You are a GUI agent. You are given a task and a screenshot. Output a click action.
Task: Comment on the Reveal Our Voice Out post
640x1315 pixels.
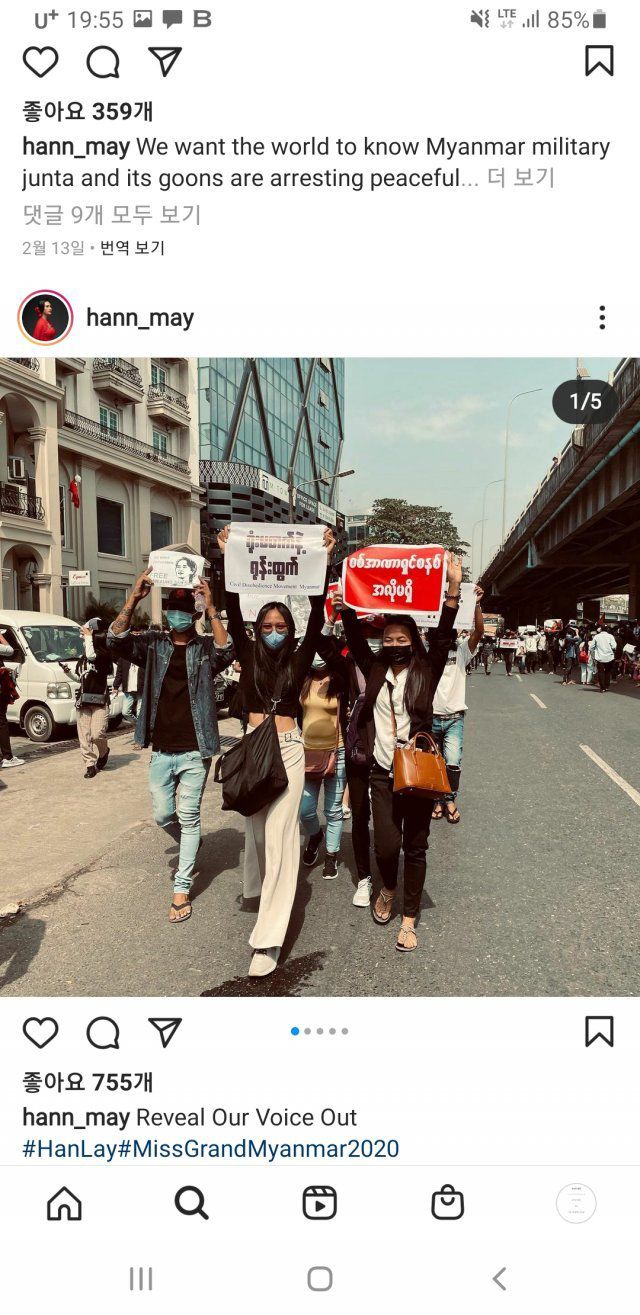(103, 1032)
